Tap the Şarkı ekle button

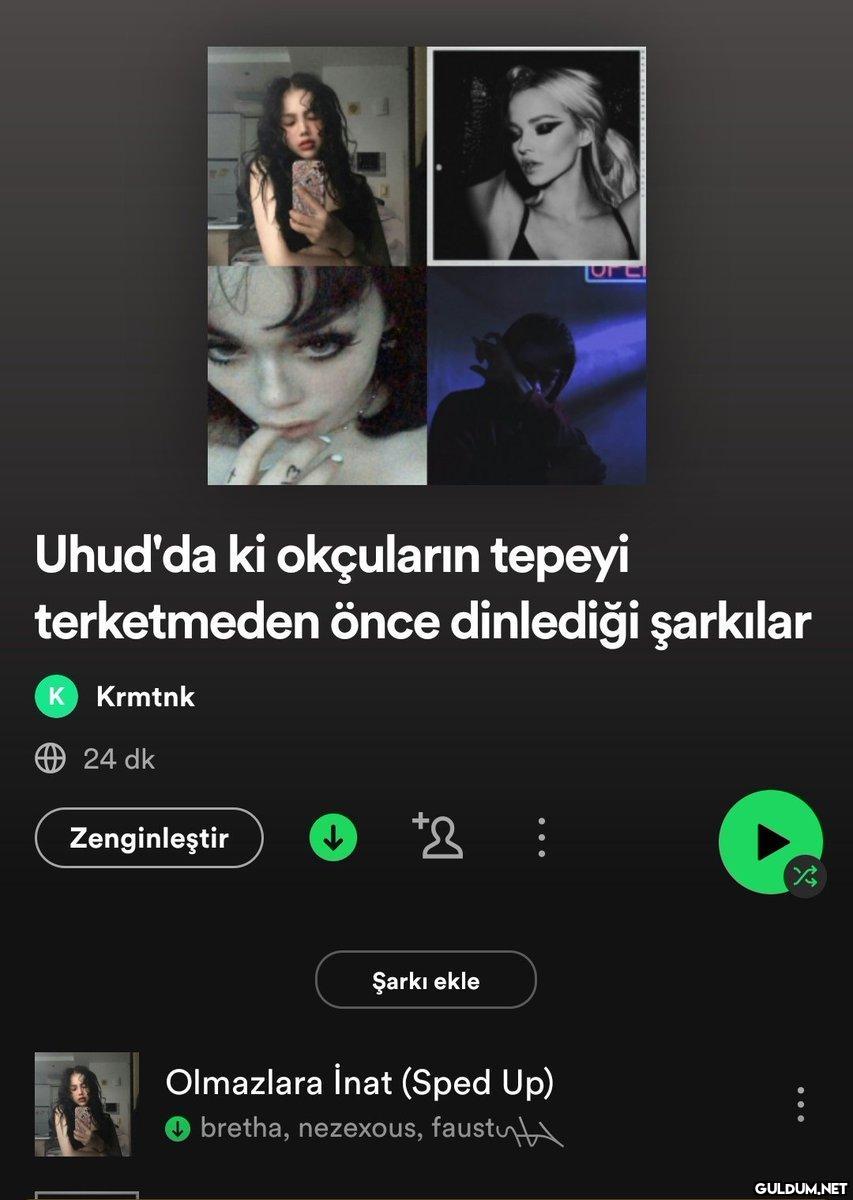(x=426, y=980)
